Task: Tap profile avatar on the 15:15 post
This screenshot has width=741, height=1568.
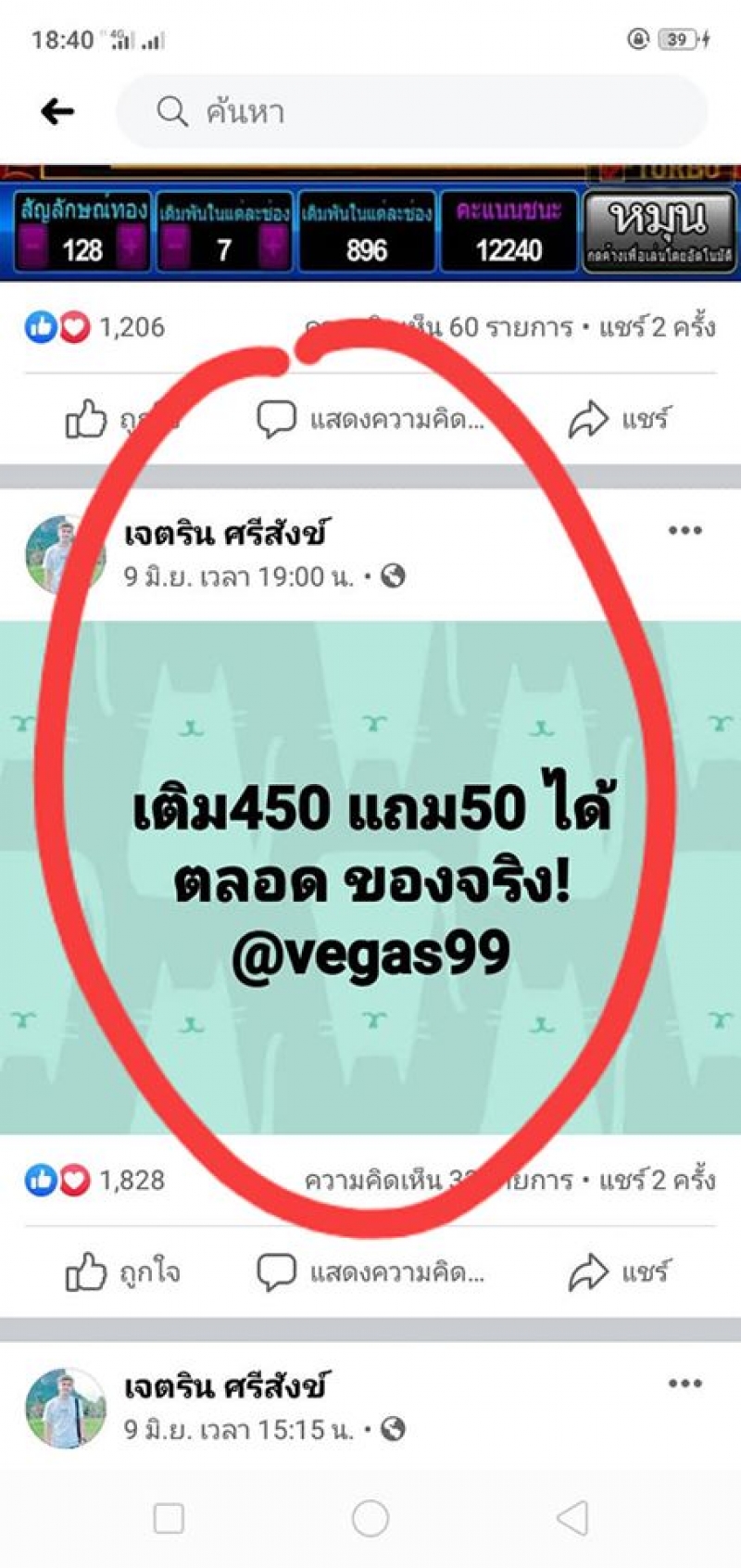Action: click(65, 1407)
